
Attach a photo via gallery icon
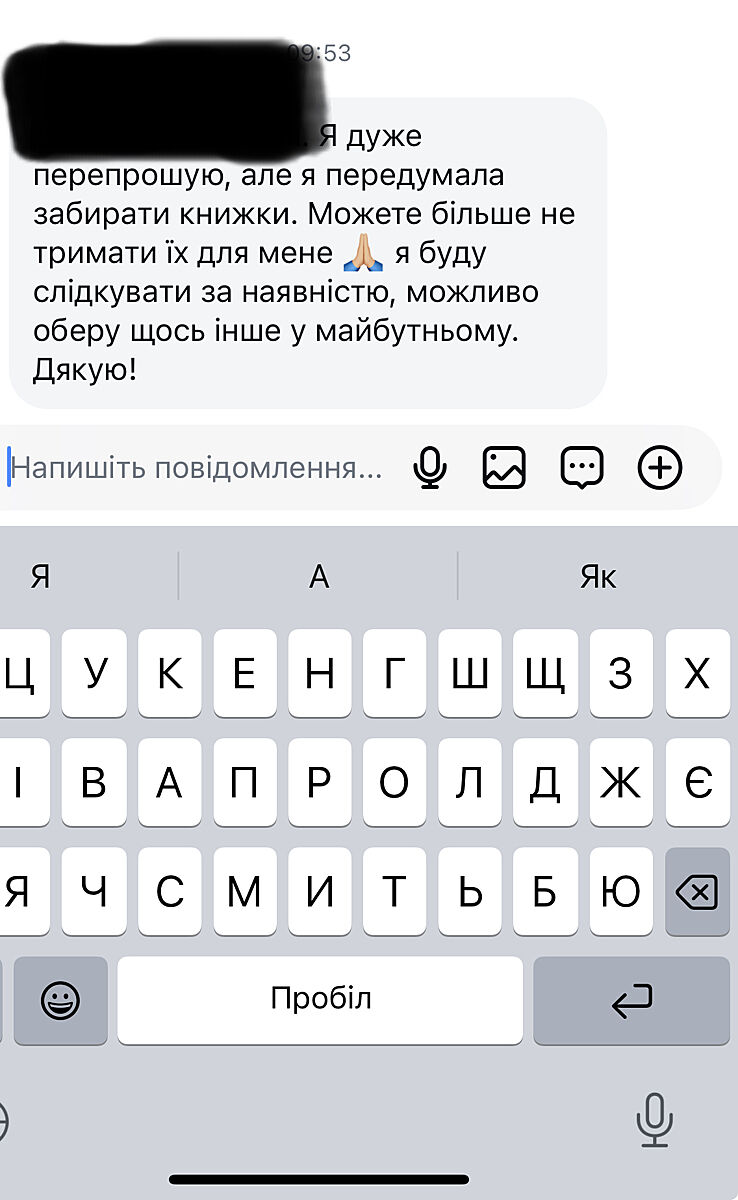tap(504, 467)
